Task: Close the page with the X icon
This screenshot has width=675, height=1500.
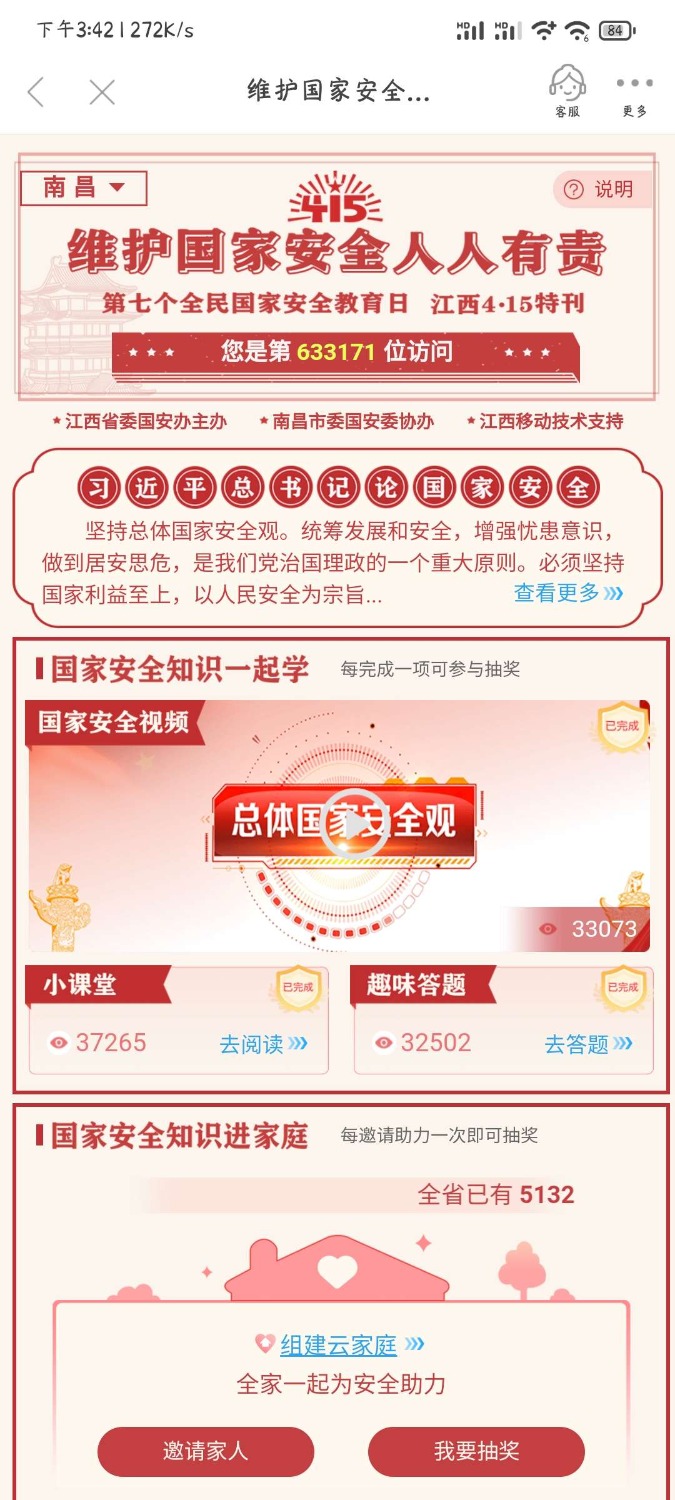Action: pos(101,93)
